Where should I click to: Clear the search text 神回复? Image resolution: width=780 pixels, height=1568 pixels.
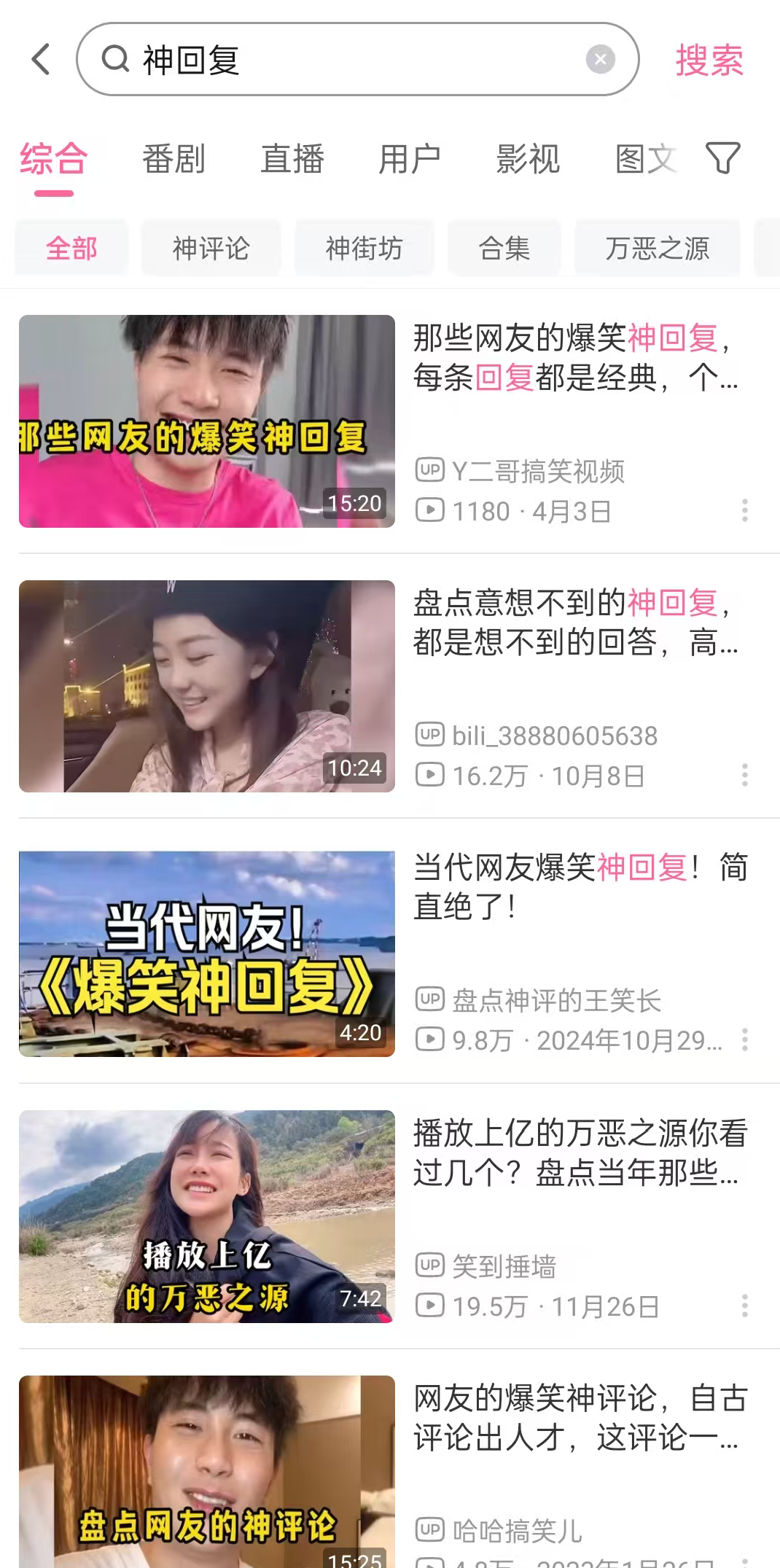click(x=600, y=59)
